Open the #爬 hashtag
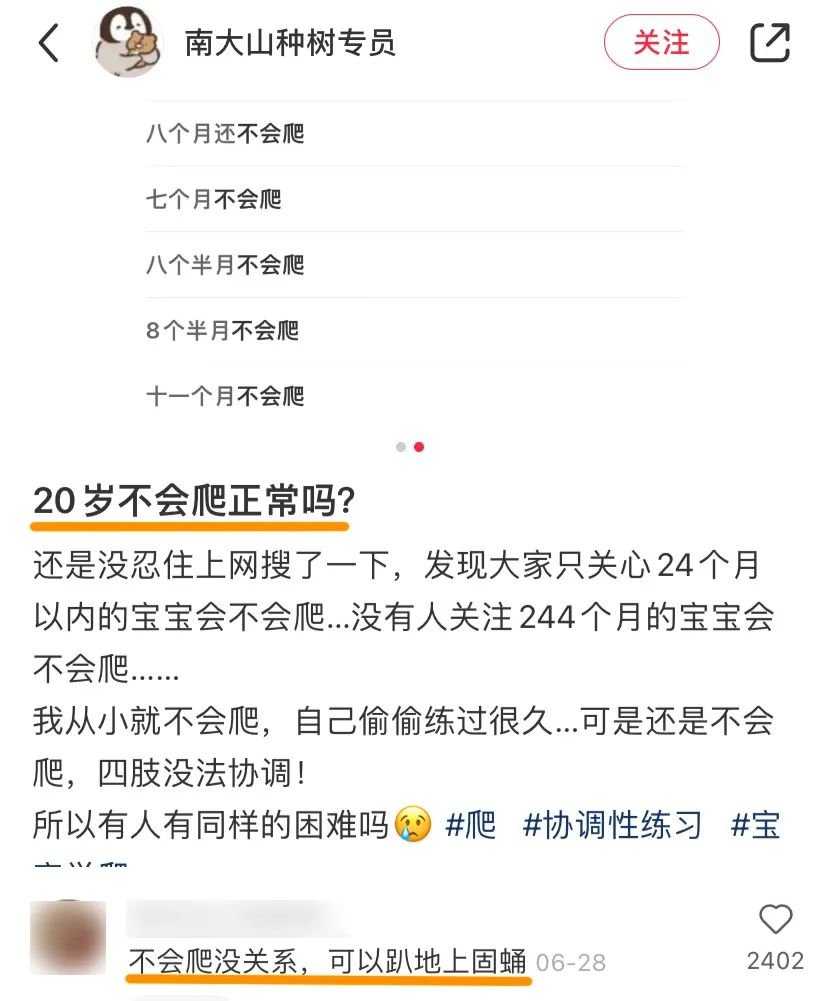Screen dimensions: 828x1001 coord(471,825)
